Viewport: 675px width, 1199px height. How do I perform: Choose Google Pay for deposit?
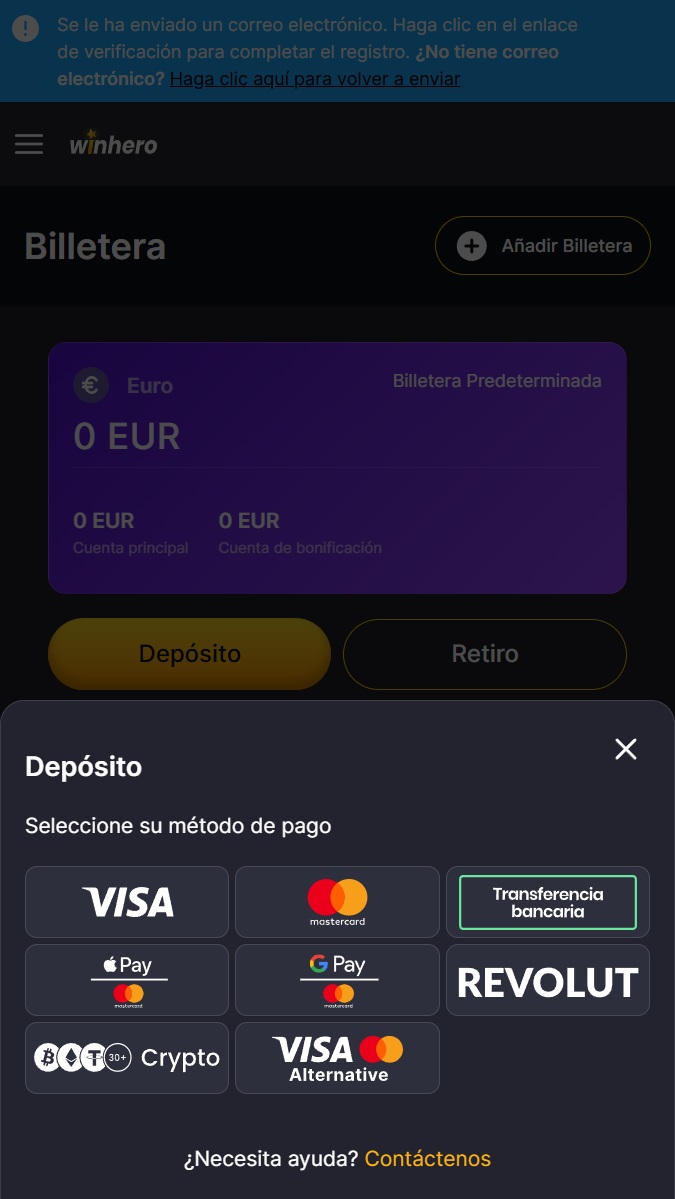337,980
